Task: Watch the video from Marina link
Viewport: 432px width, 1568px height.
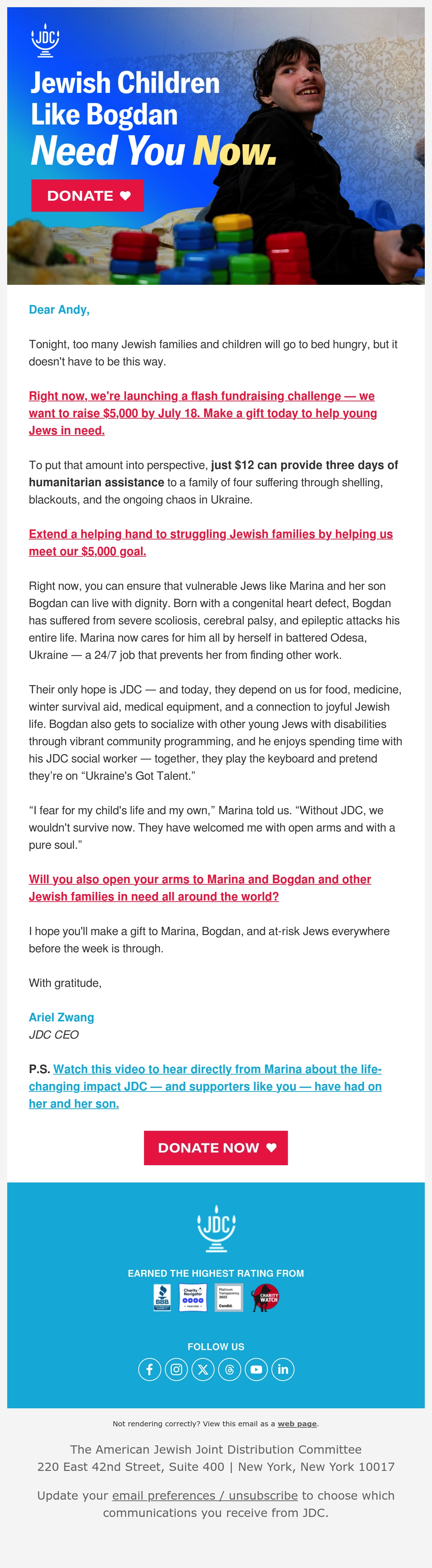Action: coord(205,1086)
